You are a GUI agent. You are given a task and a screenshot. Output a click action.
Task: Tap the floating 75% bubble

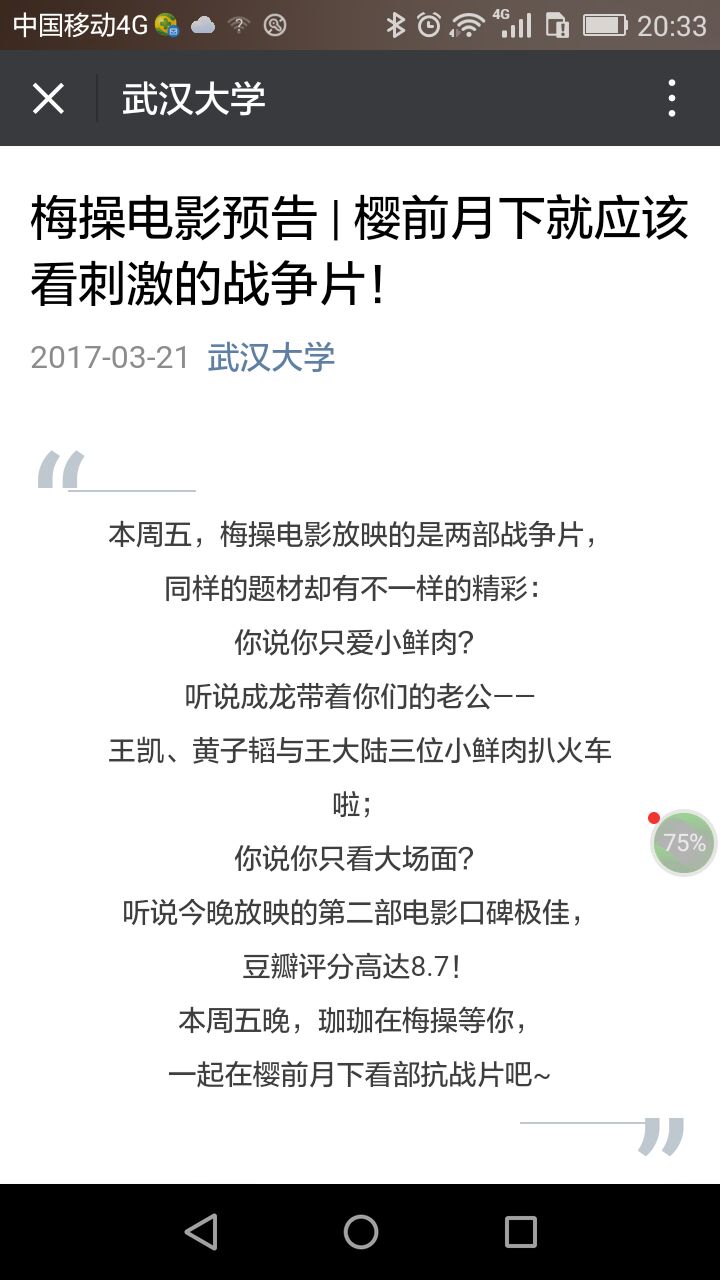684,843
